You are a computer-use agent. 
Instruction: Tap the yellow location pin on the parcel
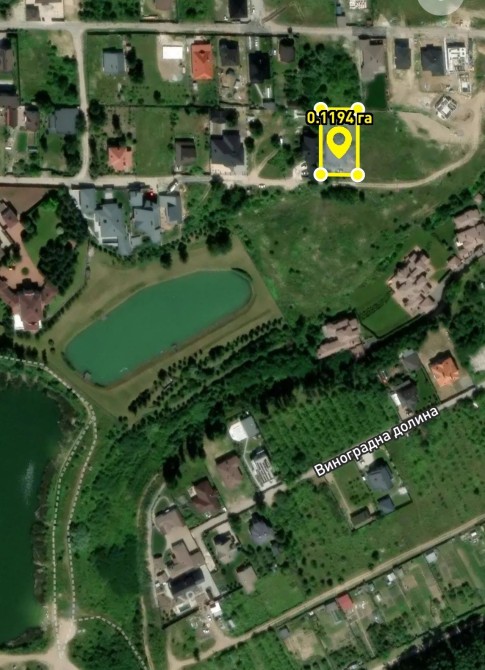[339, 143]
